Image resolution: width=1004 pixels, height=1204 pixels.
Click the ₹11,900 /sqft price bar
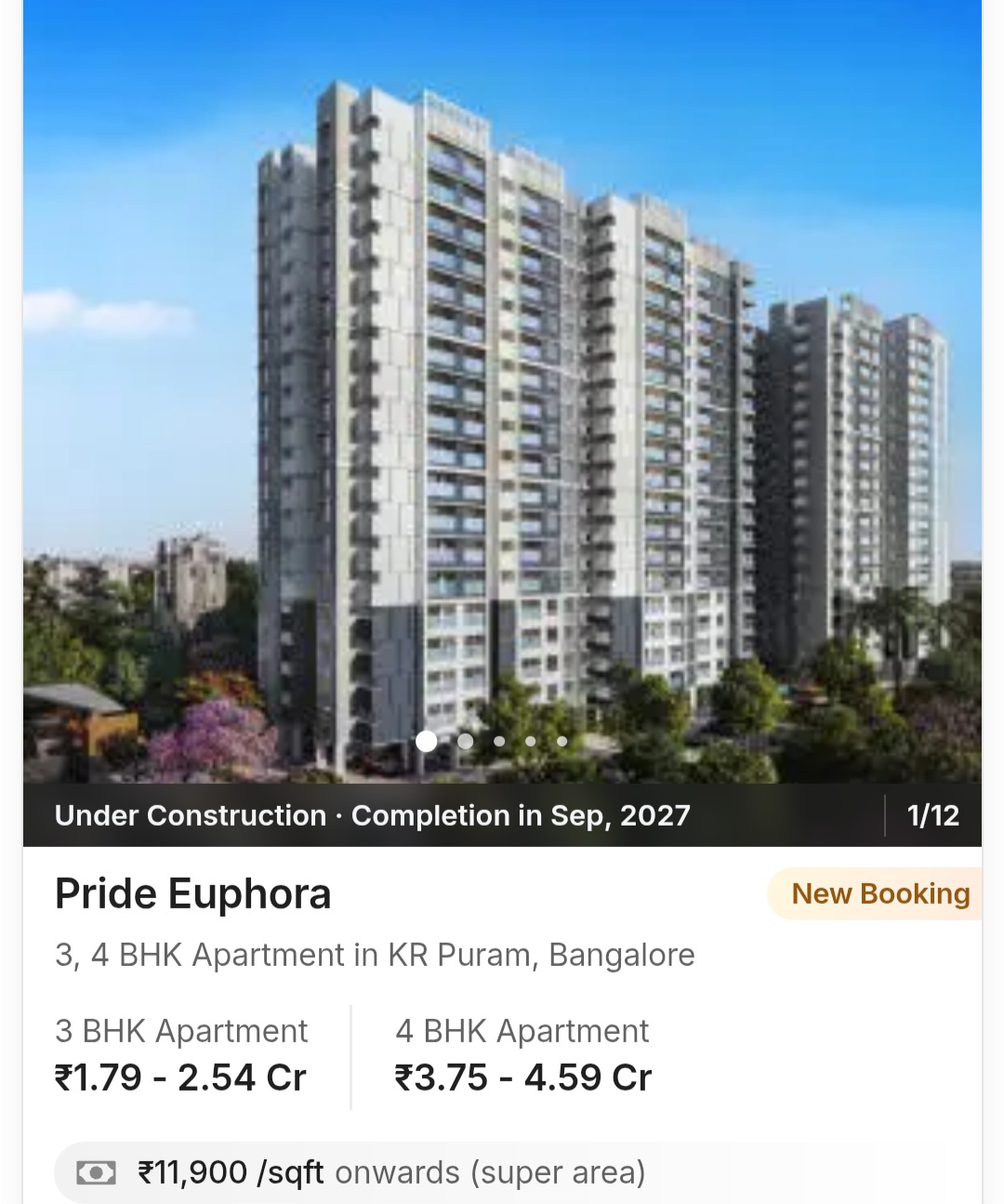pos(230,1171)
